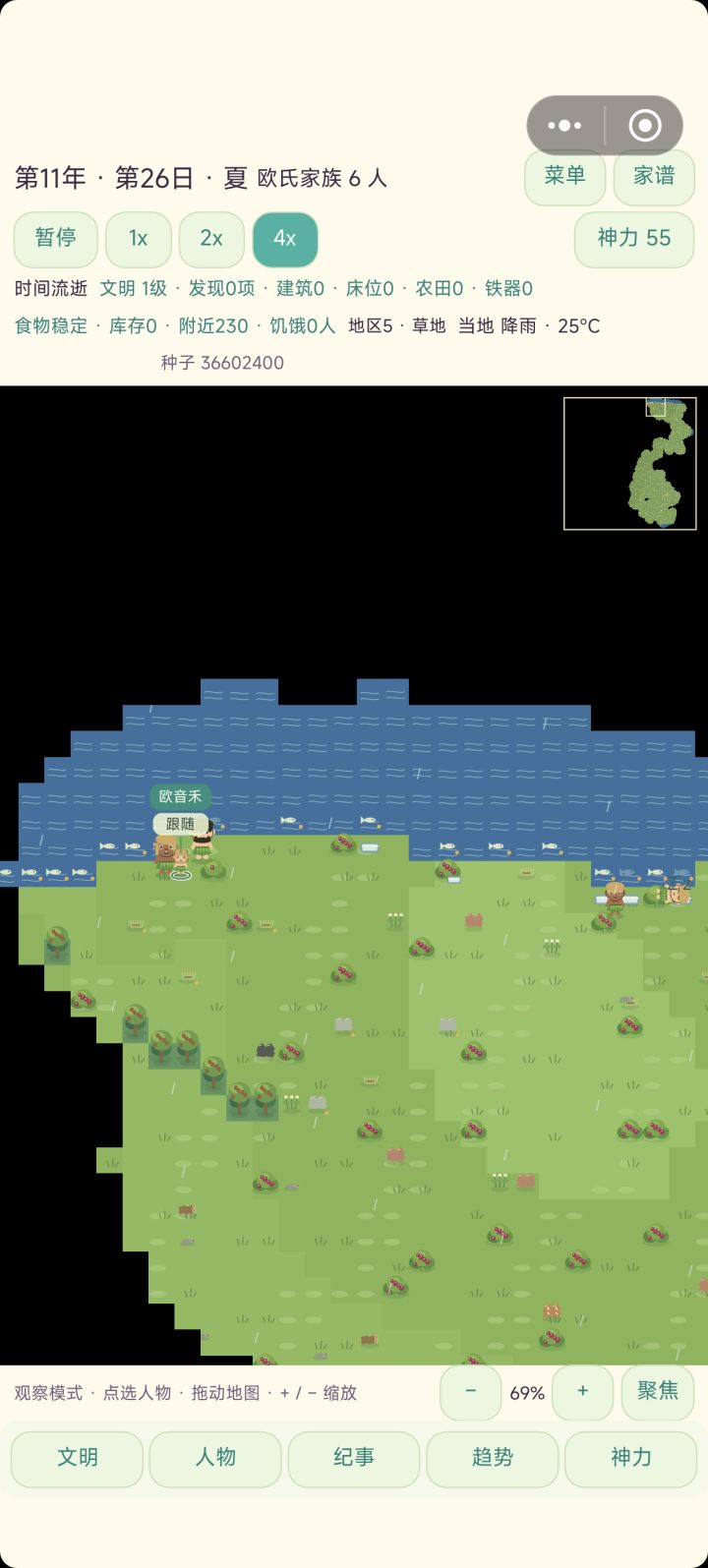Select the 4x speed button
708x1568 pixels.
tap(285, 240)
